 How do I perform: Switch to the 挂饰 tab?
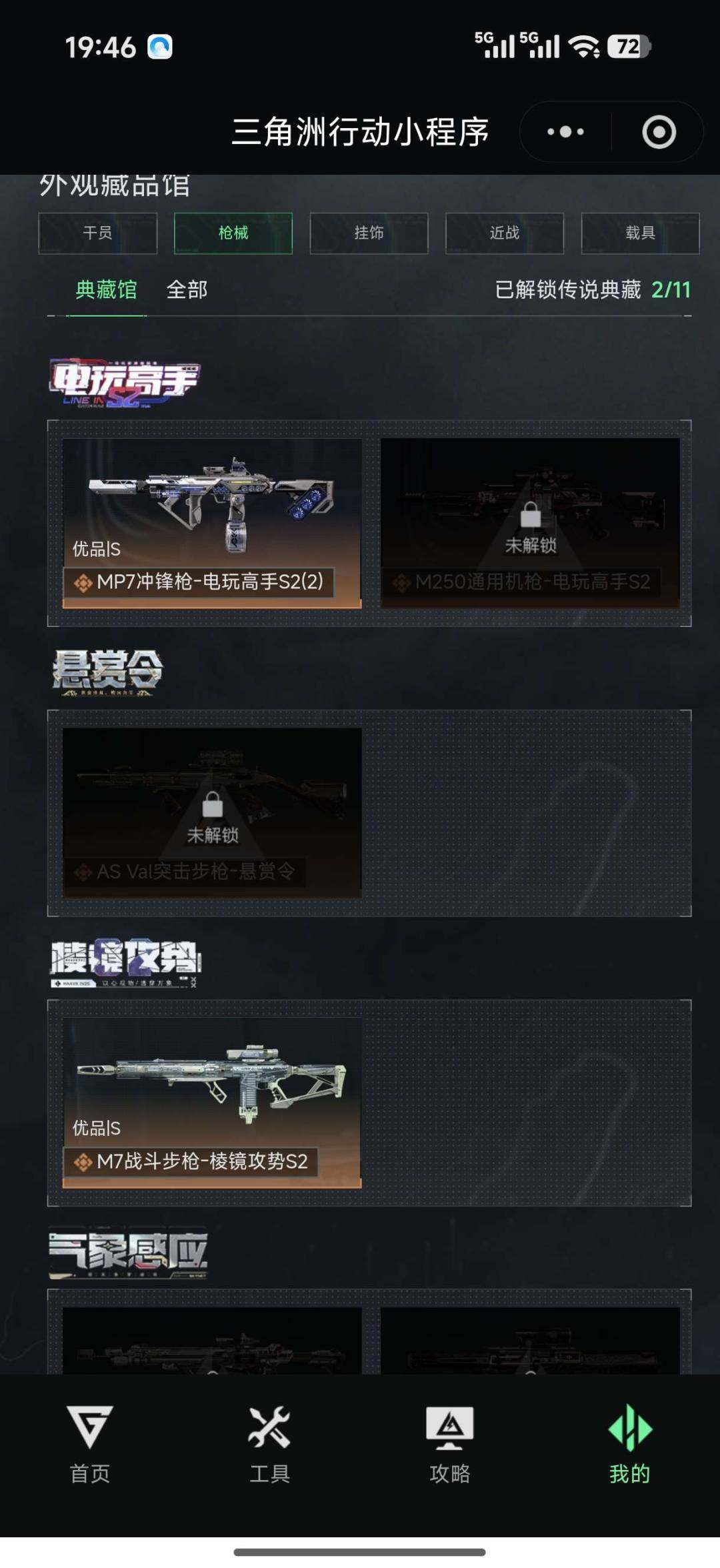point(369,233)
